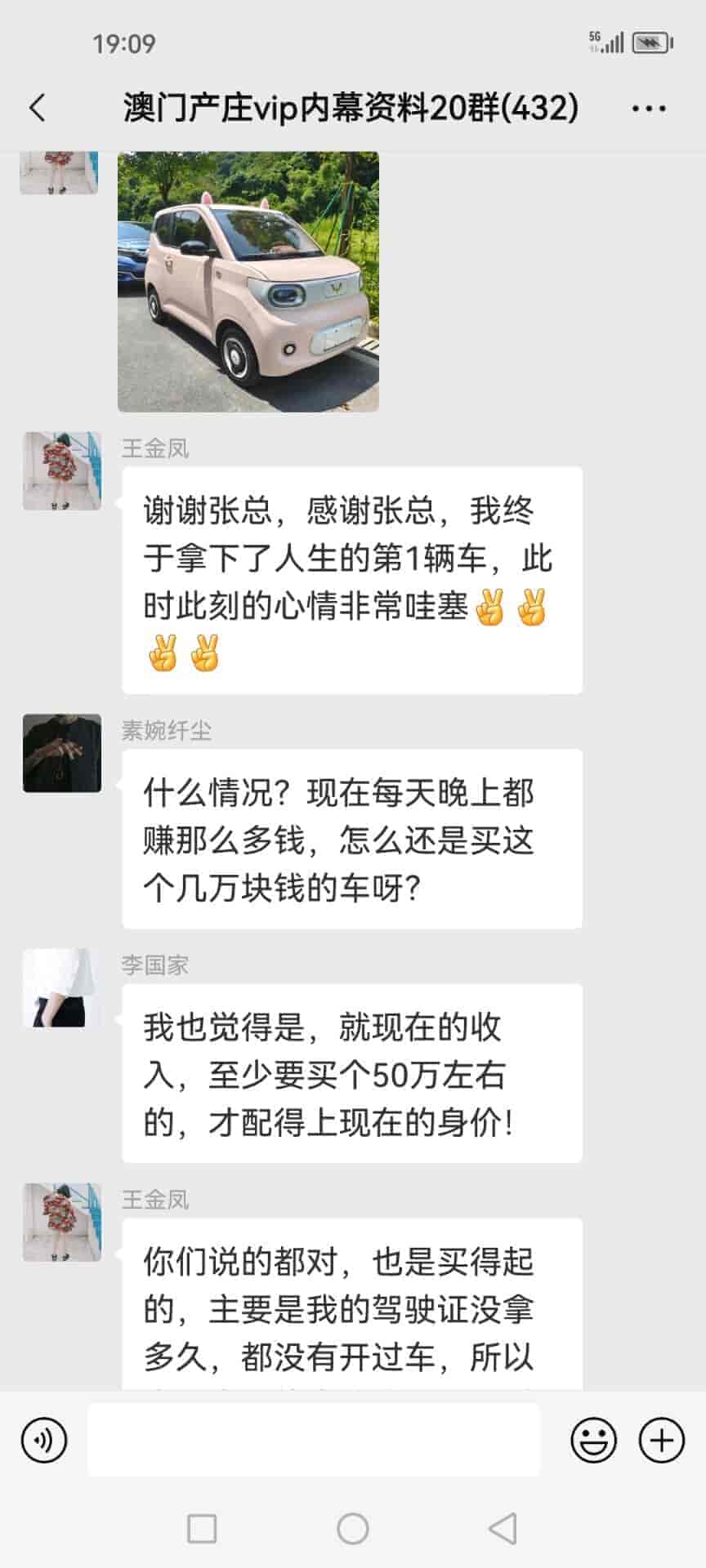Image resolution: width=706 pixels, height=1568 pixels.
Task: Tap 素婉纤尘's profile avatar
Action: (x=62, y=753)
